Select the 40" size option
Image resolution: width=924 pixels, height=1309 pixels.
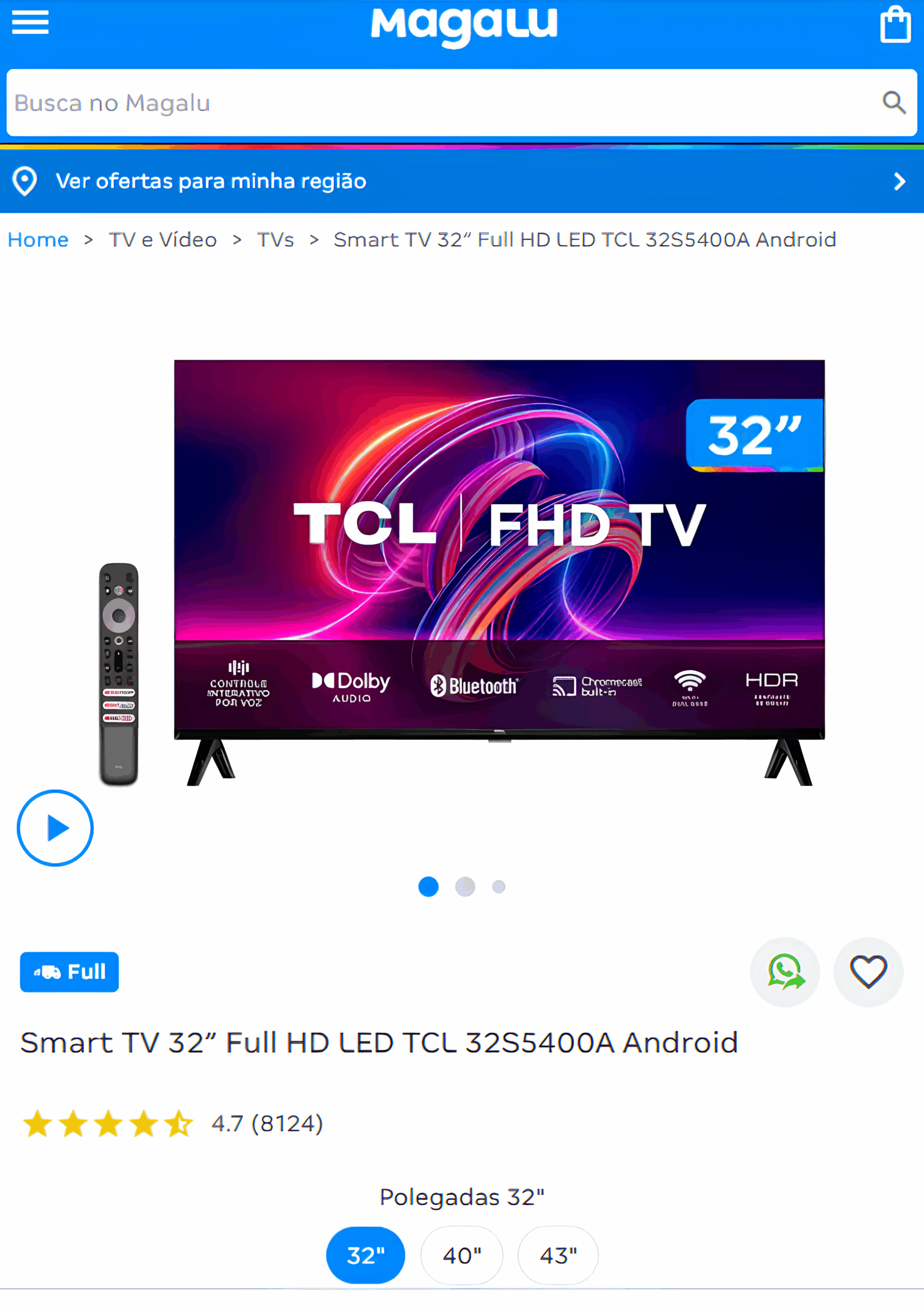point(461,1255)
